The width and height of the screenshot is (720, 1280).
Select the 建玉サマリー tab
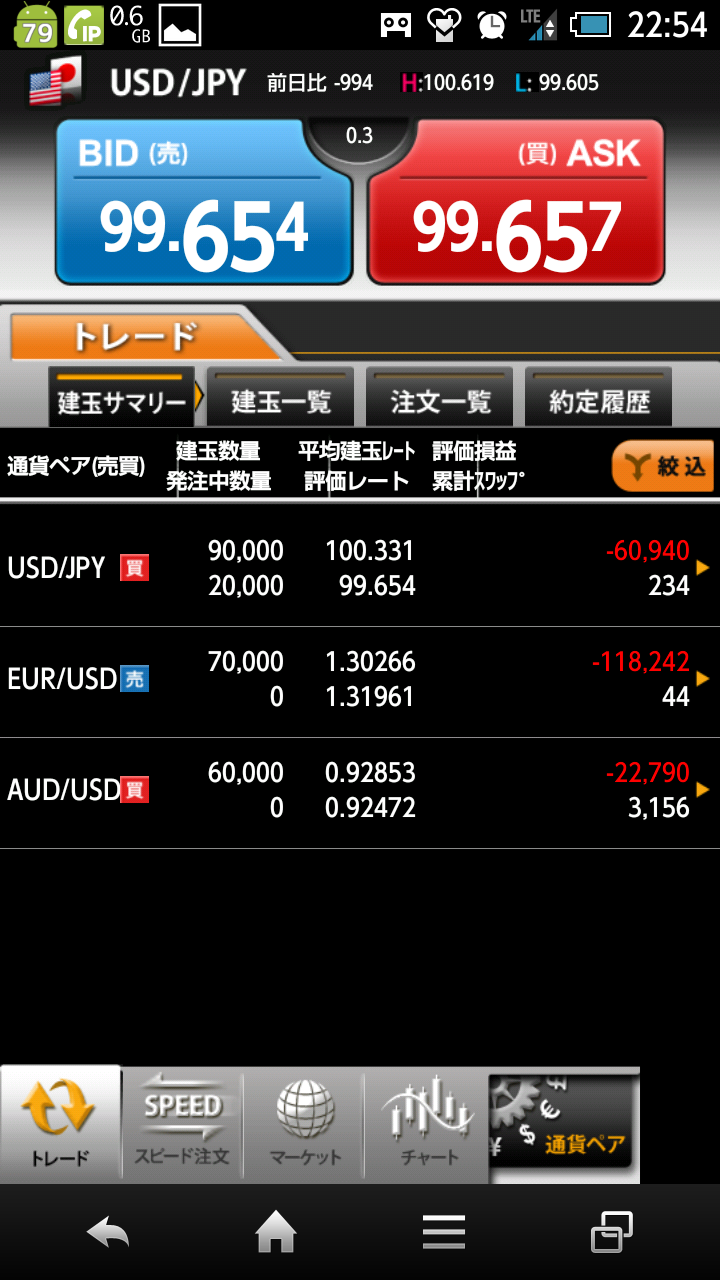point(122,401)
